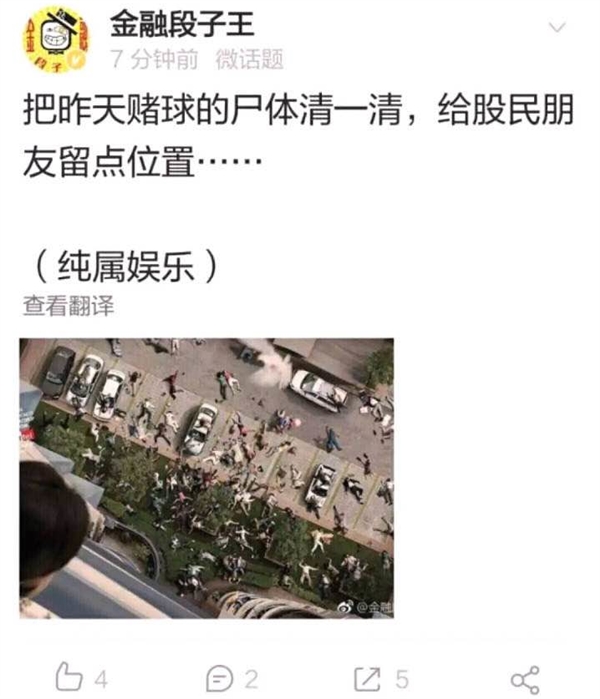This screenshot has height=699, width=600.
Task: Share this post via share icon
Action: point(524,678)
